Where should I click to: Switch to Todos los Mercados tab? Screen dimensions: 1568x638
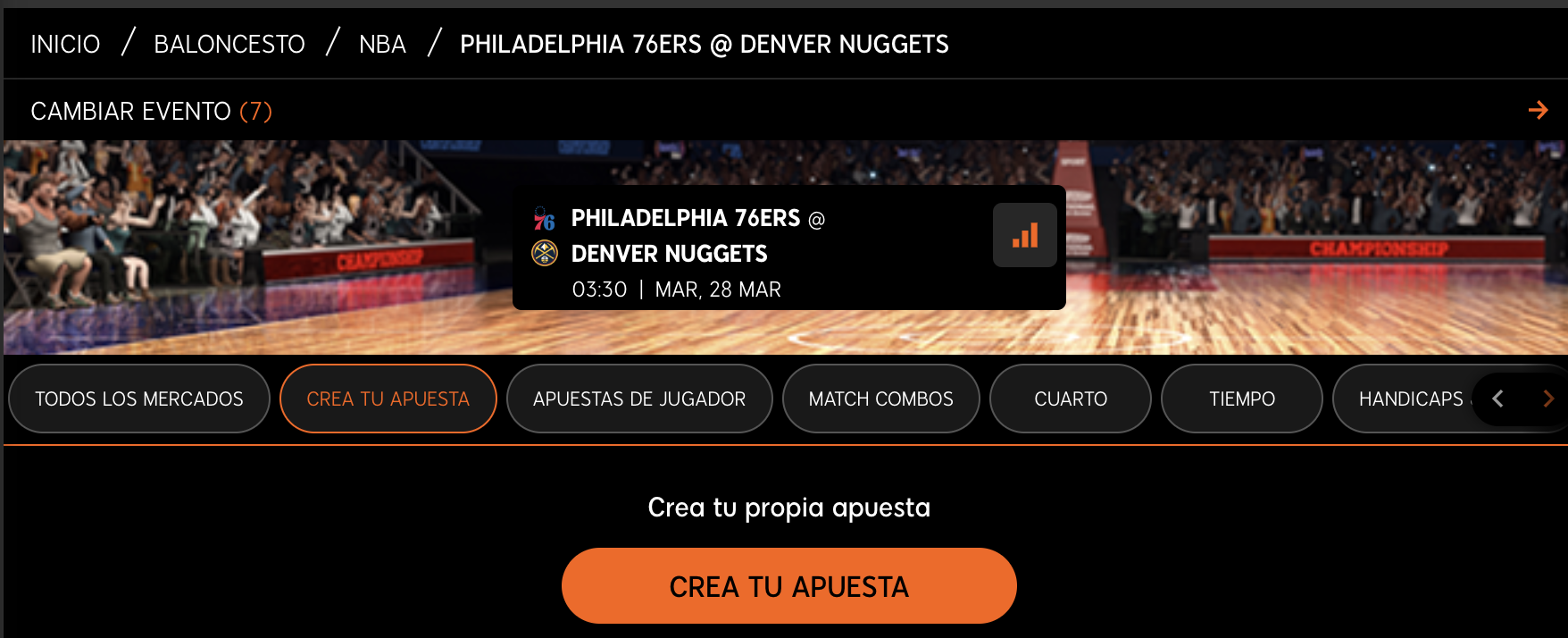[139, 399]
